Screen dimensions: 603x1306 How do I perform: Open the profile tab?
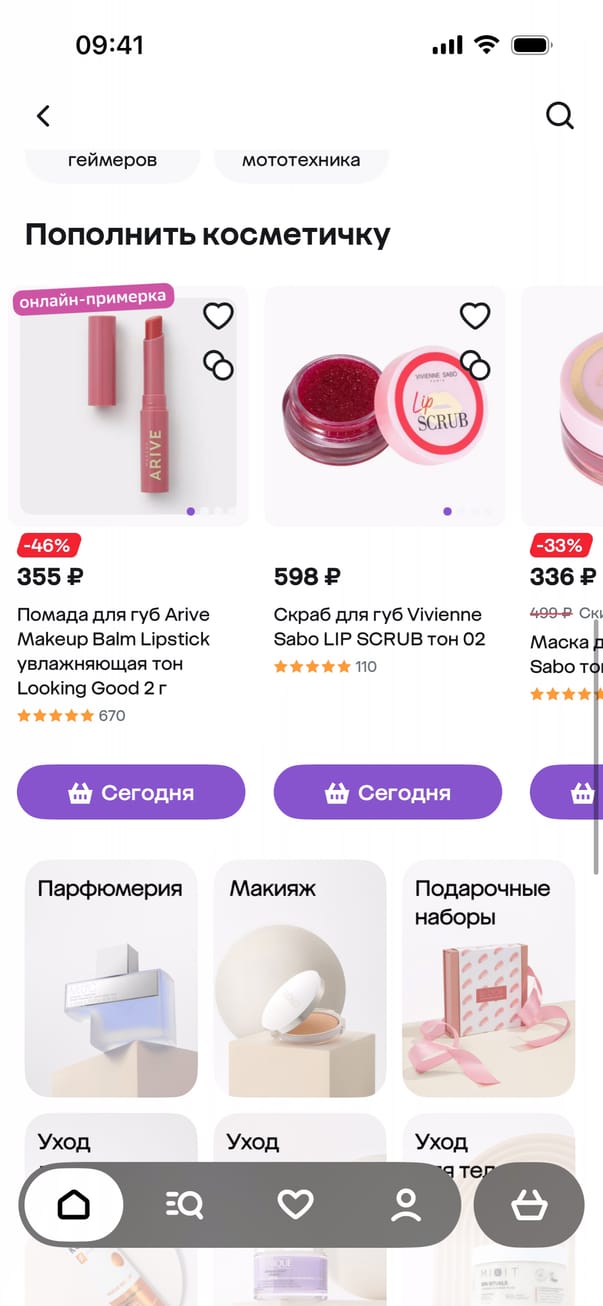[406, 1205]
